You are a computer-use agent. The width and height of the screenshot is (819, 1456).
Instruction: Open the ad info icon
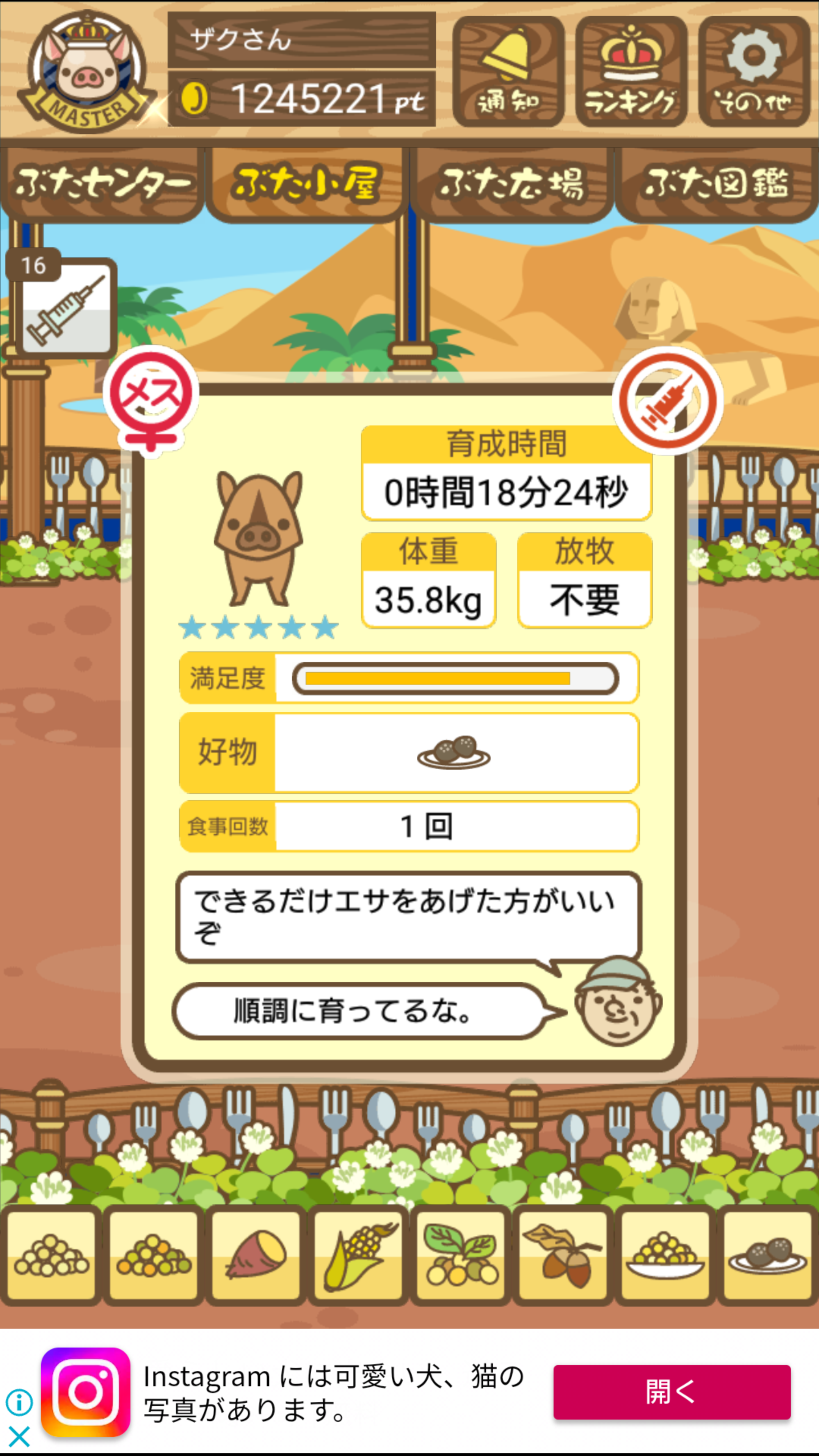click(19, 1402)
